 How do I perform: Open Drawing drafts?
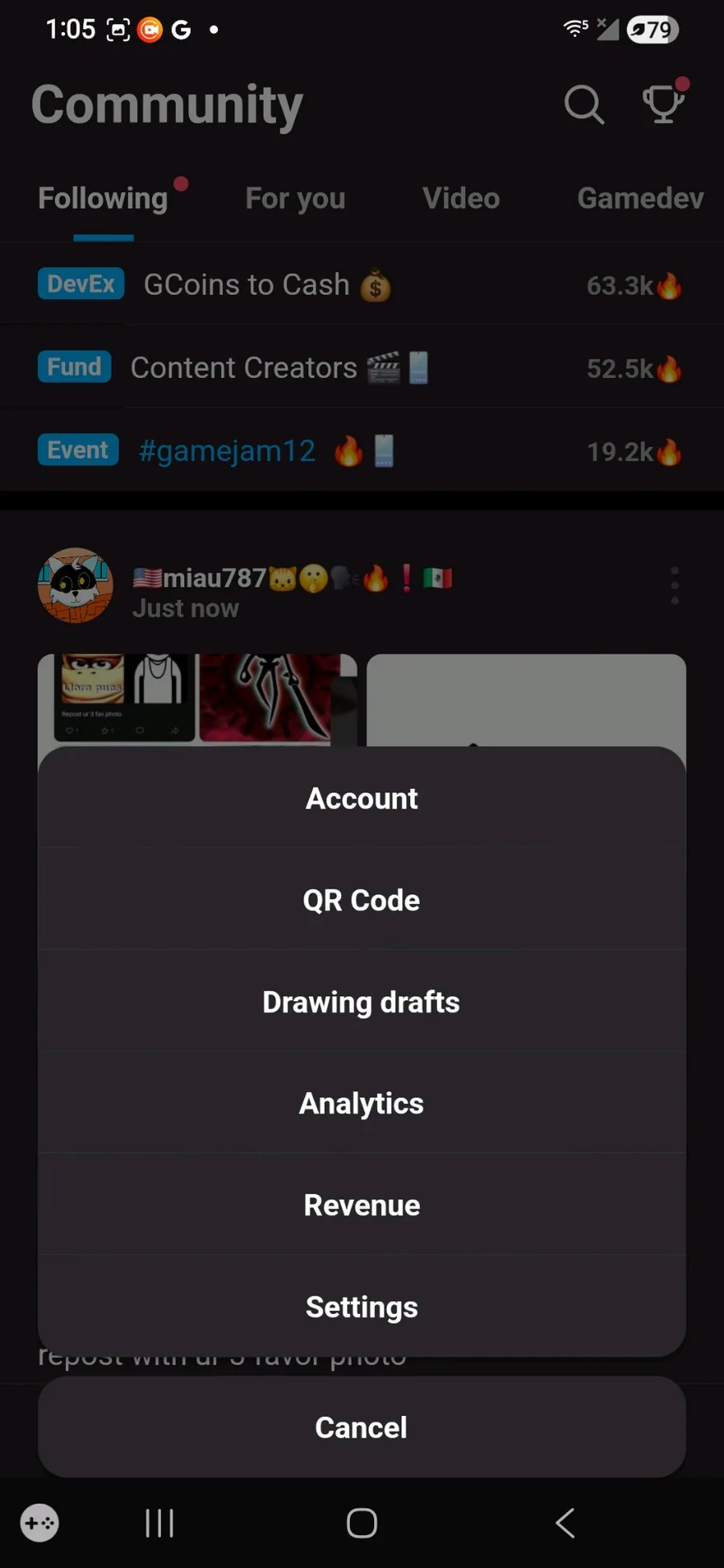click(x=361, y=1002)
